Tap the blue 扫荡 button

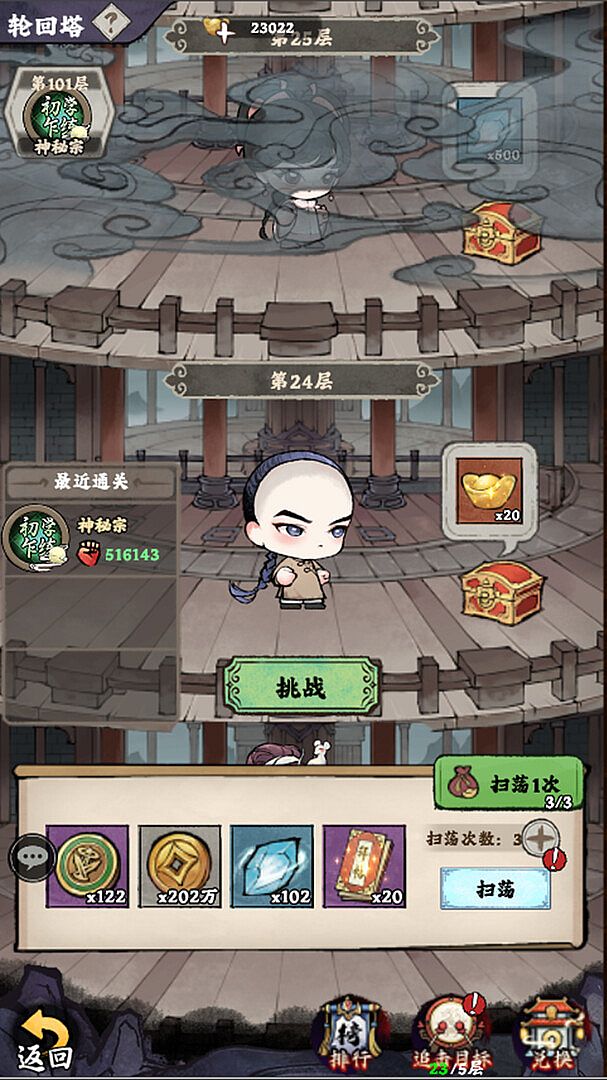495,887
